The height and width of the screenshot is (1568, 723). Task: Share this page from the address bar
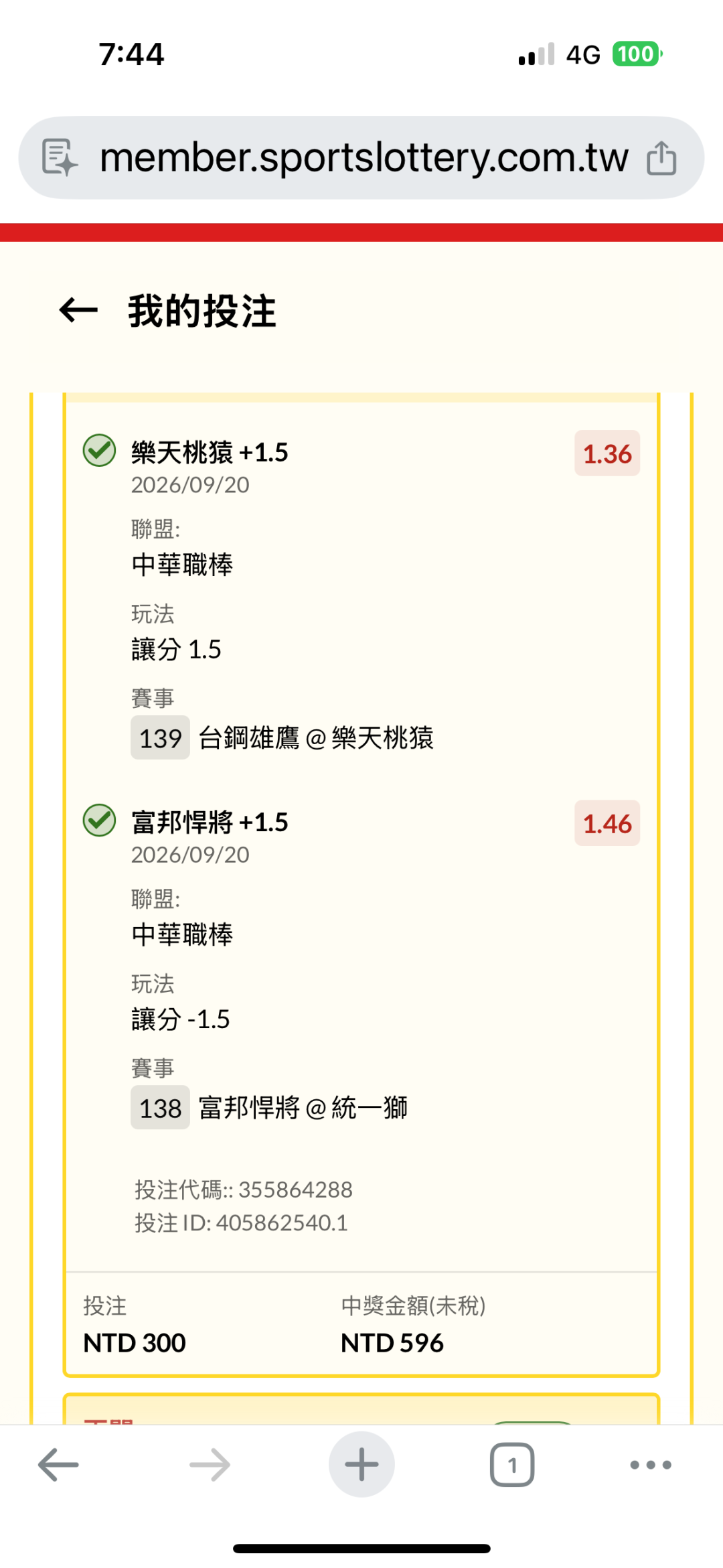[x=661, y=157]
